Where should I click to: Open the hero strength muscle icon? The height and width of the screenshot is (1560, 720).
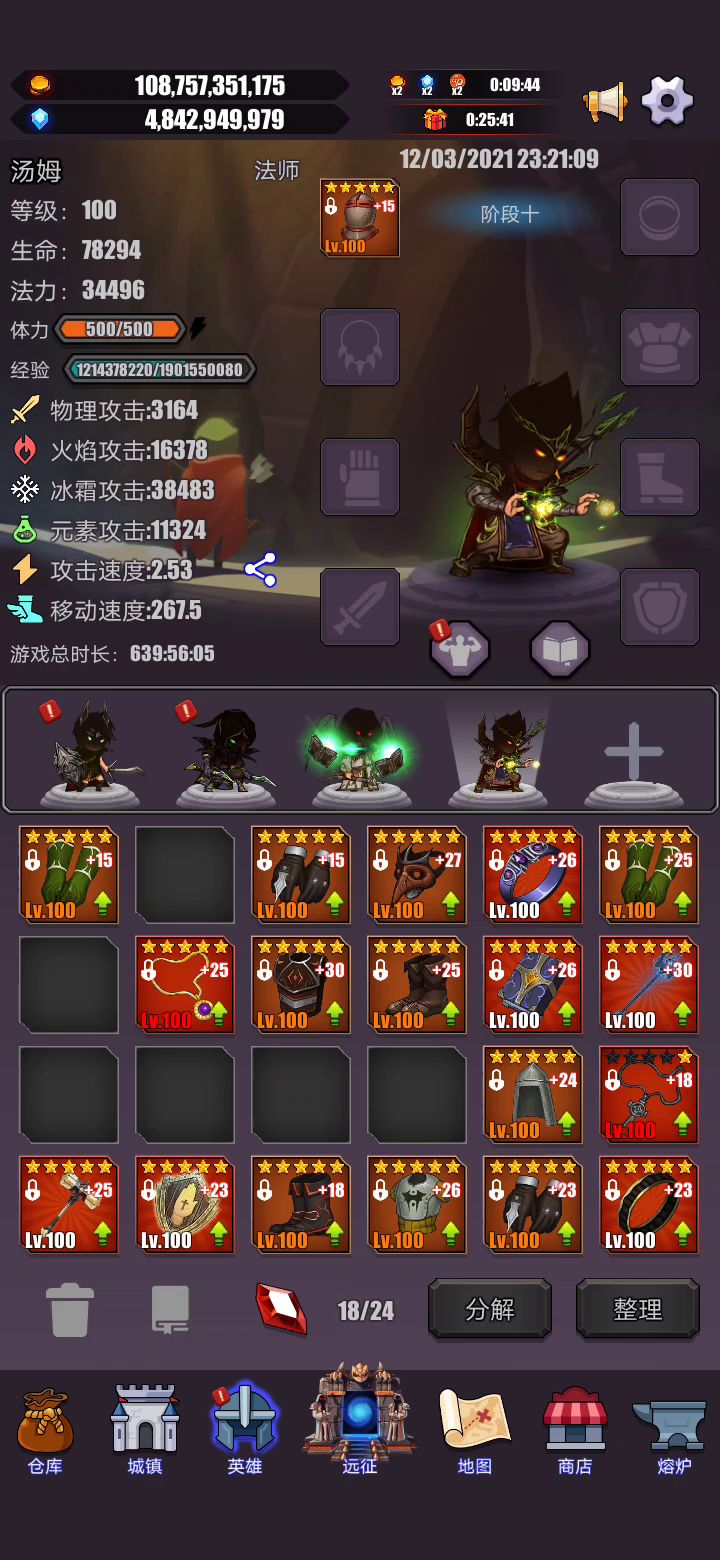pyautogui.click(x=460, y=649)
